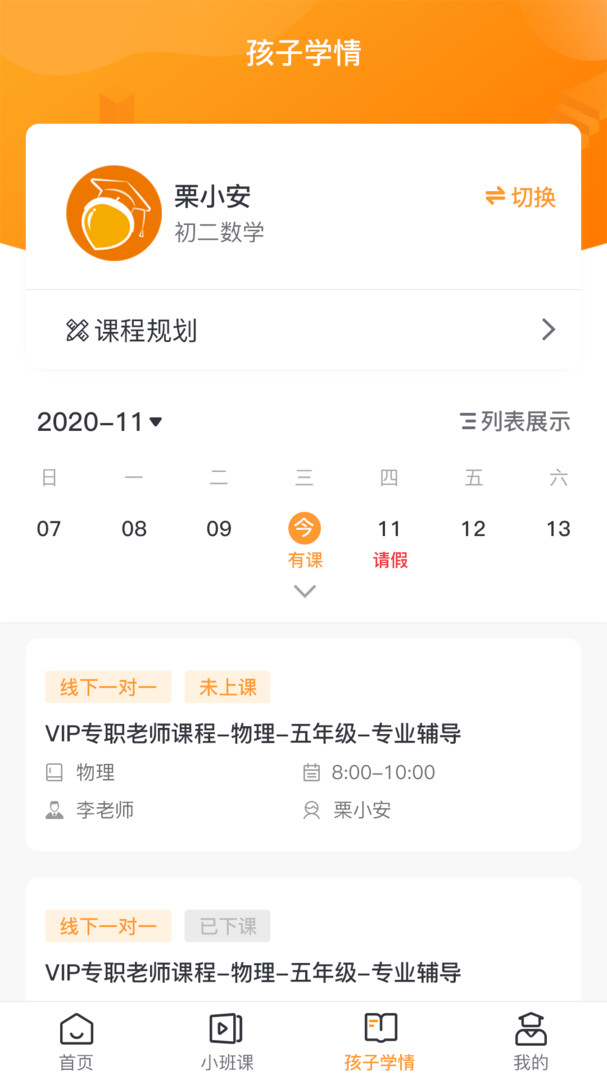Tap 栗小安's profile avatar
This screenshot has width=607, height=1080.
click(113, 213)
